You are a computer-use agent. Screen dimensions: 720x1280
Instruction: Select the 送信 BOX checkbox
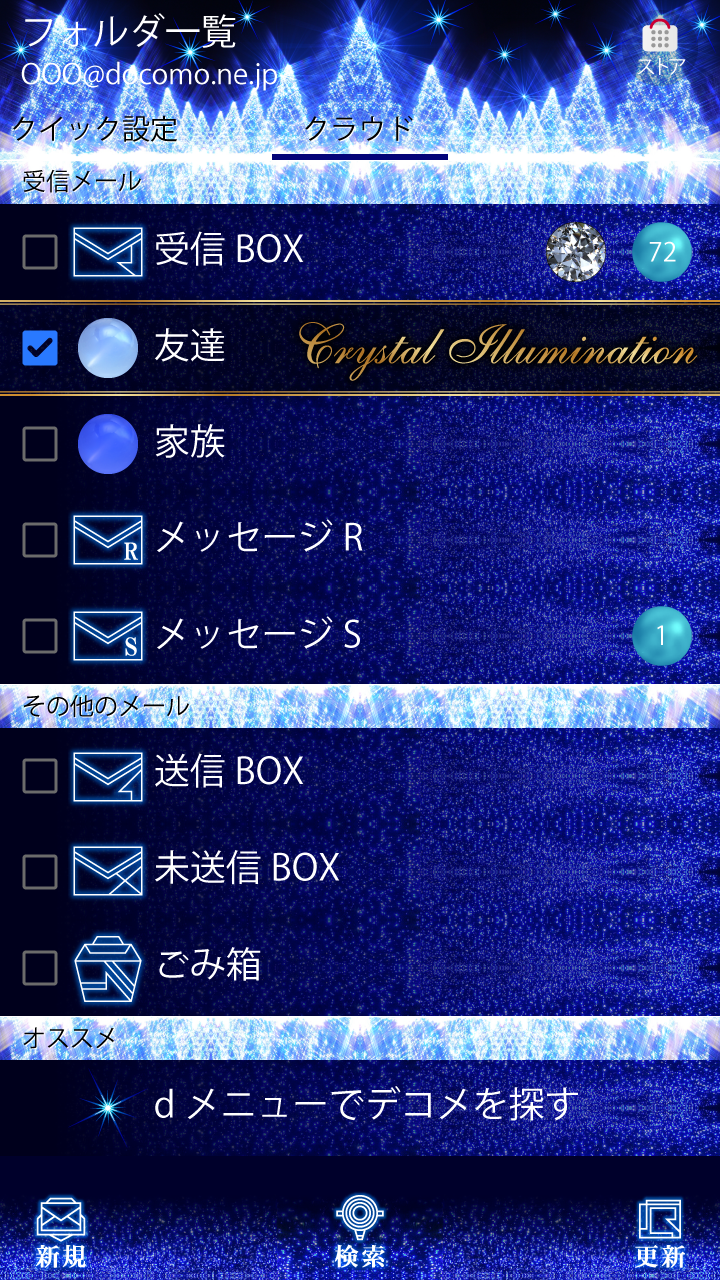[40, 775]
